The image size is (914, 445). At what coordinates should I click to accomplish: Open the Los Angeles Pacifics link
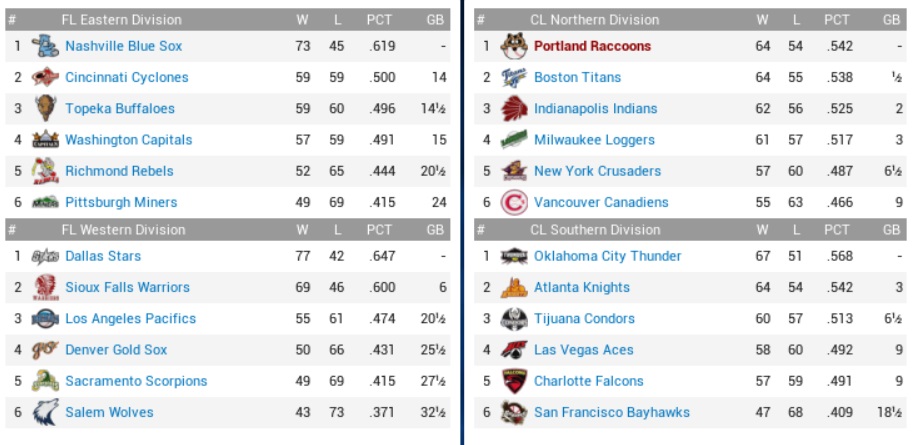click(x=130, y=318)
